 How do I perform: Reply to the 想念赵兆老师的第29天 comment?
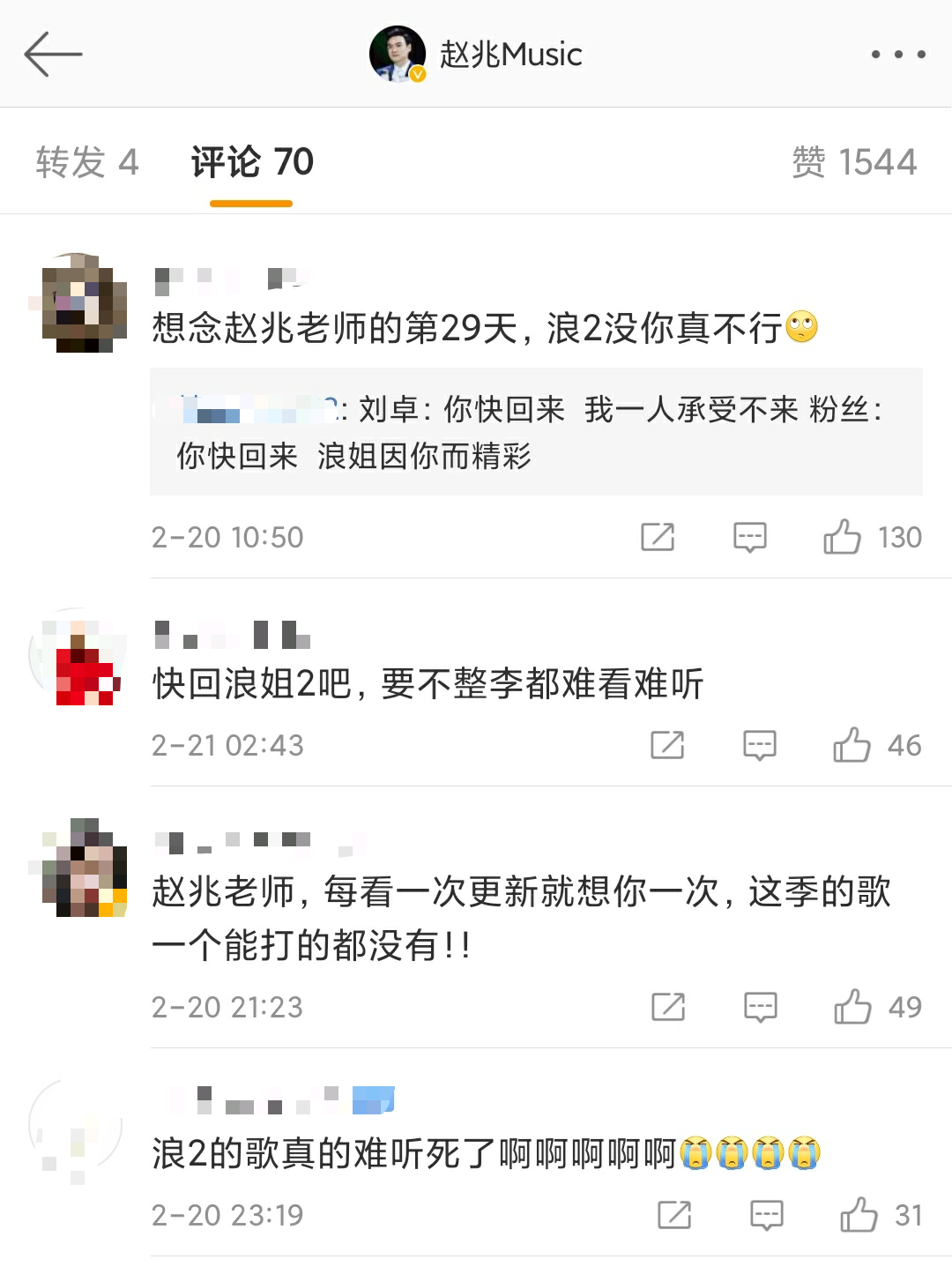[x=749, y=537]
